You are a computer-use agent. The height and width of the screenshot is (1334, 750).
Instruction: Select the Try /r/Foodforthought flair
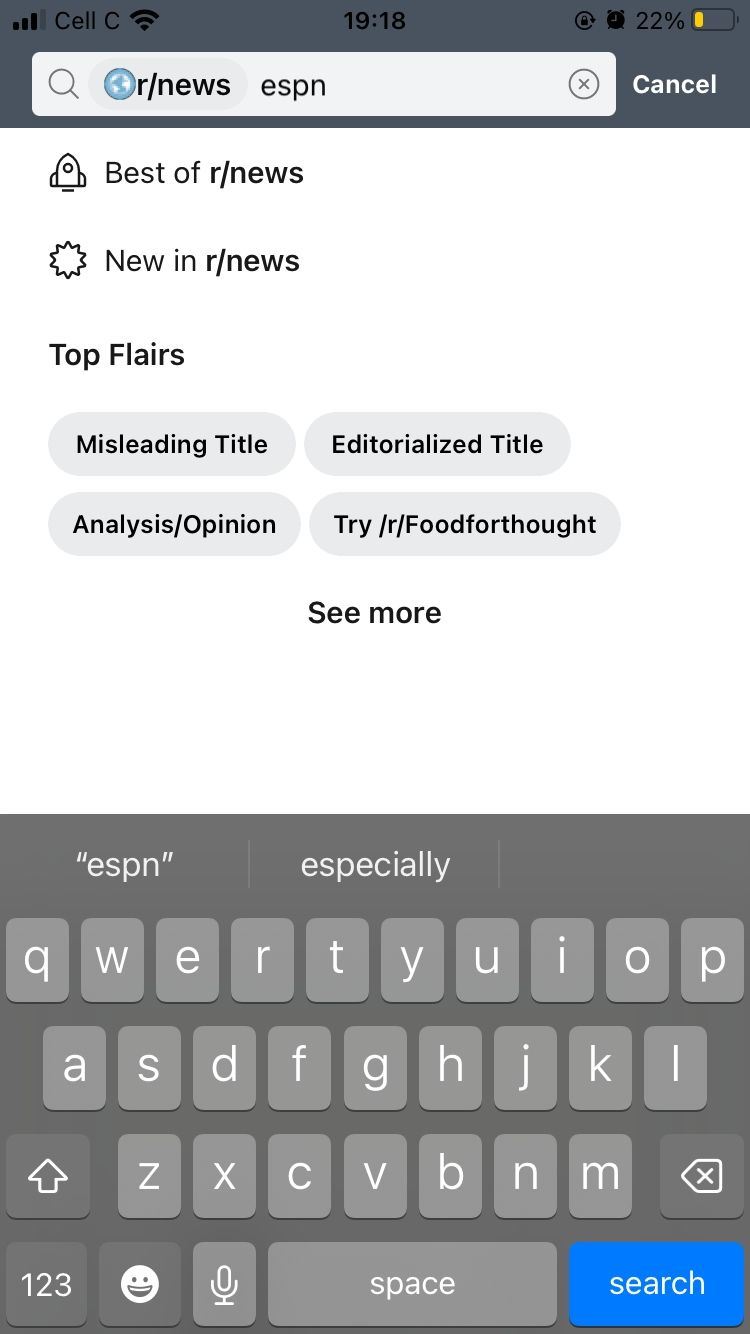[x=464, y=524]
